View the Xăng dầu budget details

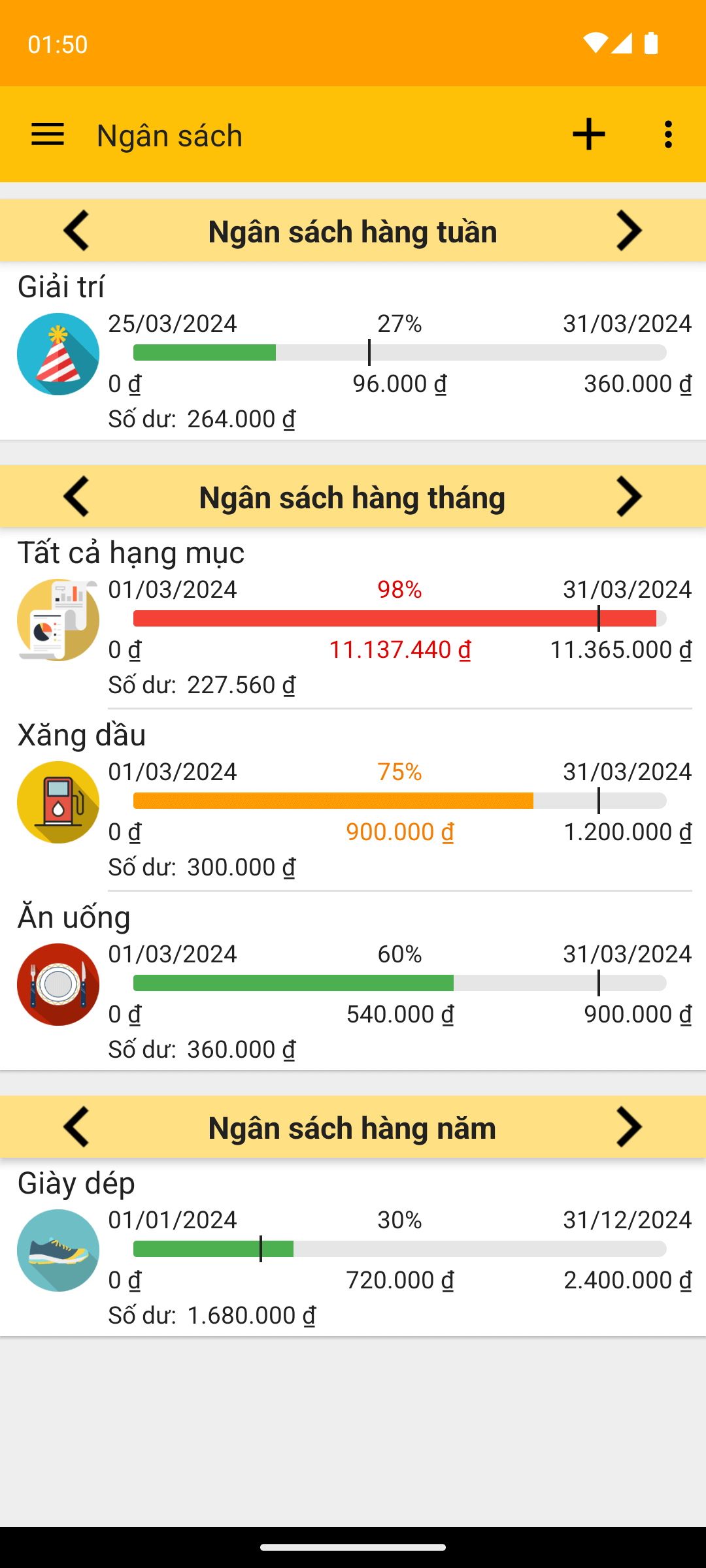353,800
